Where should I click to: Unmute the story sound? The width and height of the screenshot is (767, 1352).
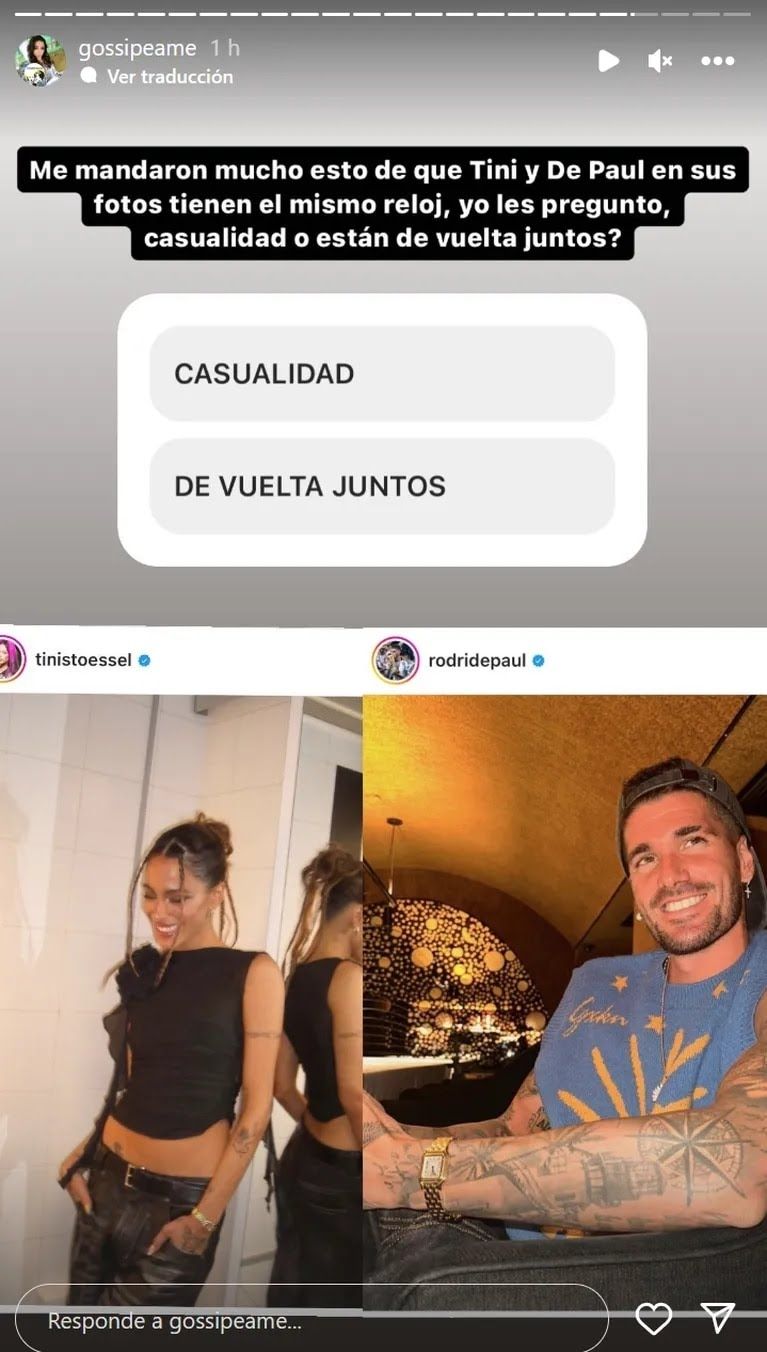click(x=660, y=61)
